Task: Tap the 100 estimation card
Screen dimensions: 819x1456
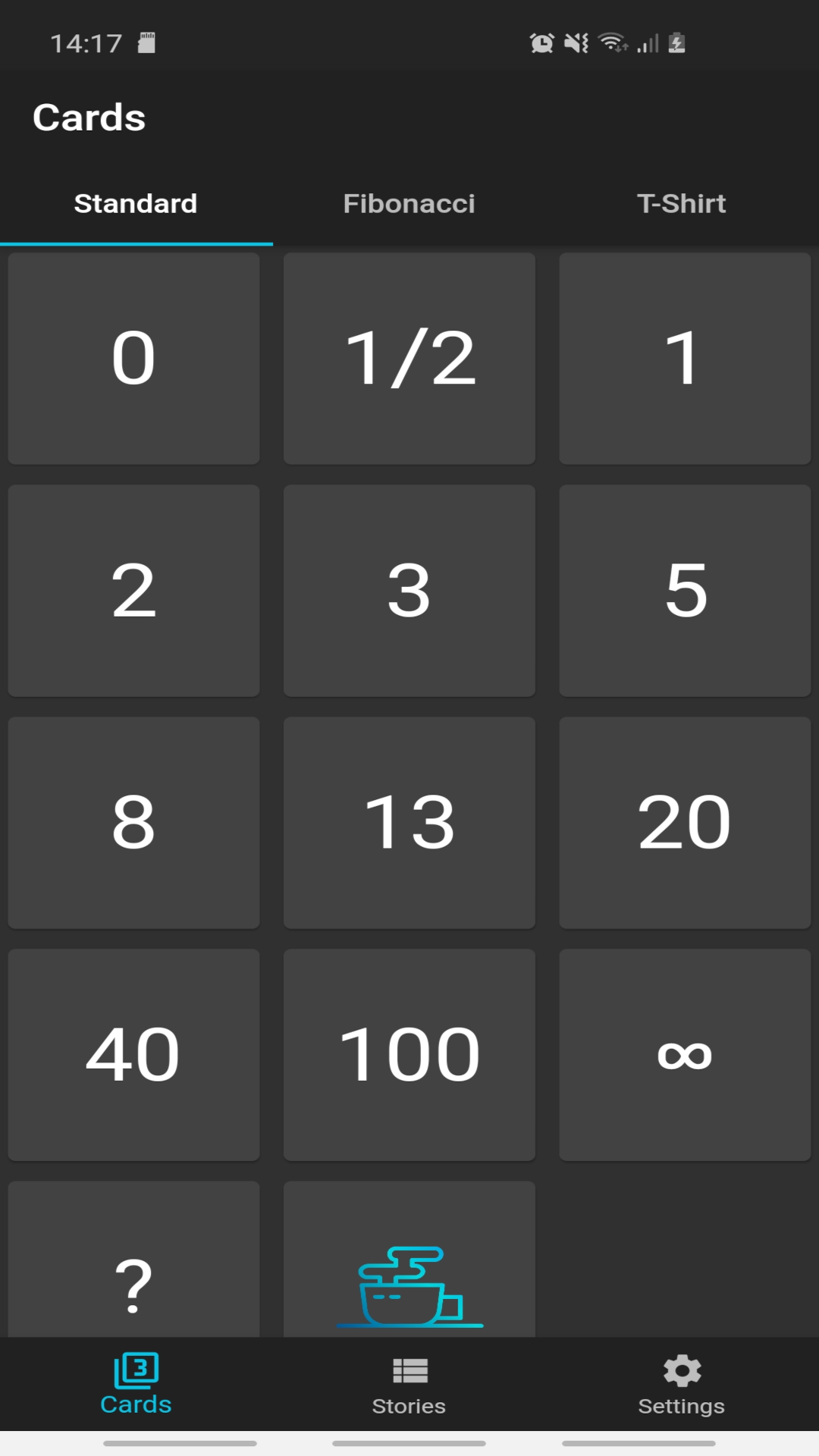Action: pos(409,1054)
